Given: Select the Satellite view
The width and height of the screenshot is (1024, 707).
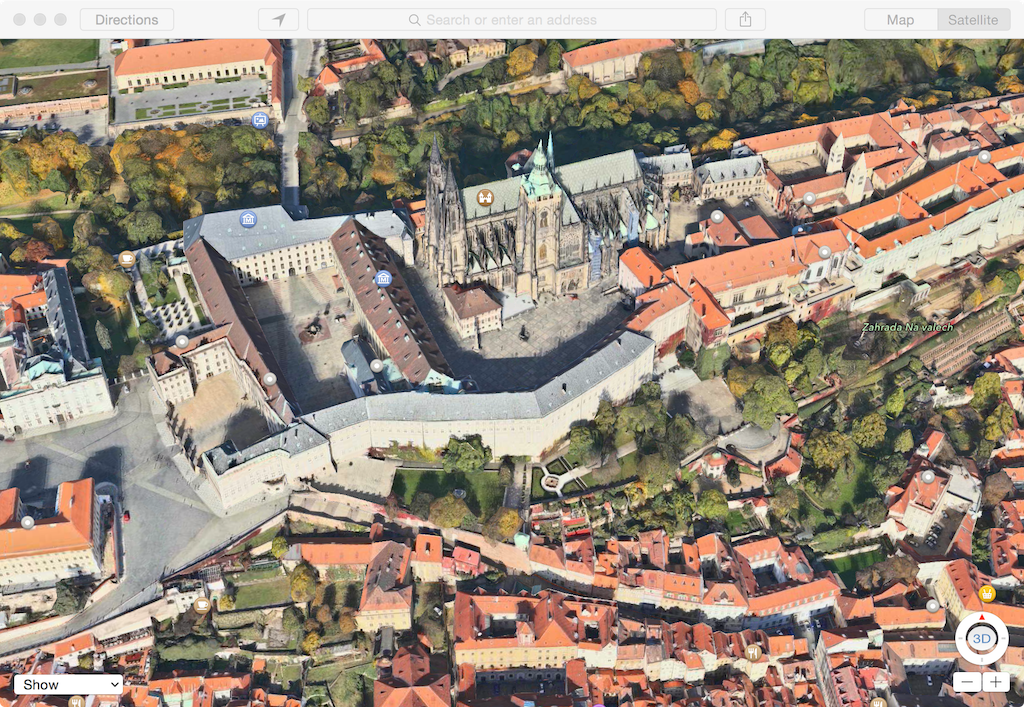Looking at the screenshot, I should coord(973,20).
